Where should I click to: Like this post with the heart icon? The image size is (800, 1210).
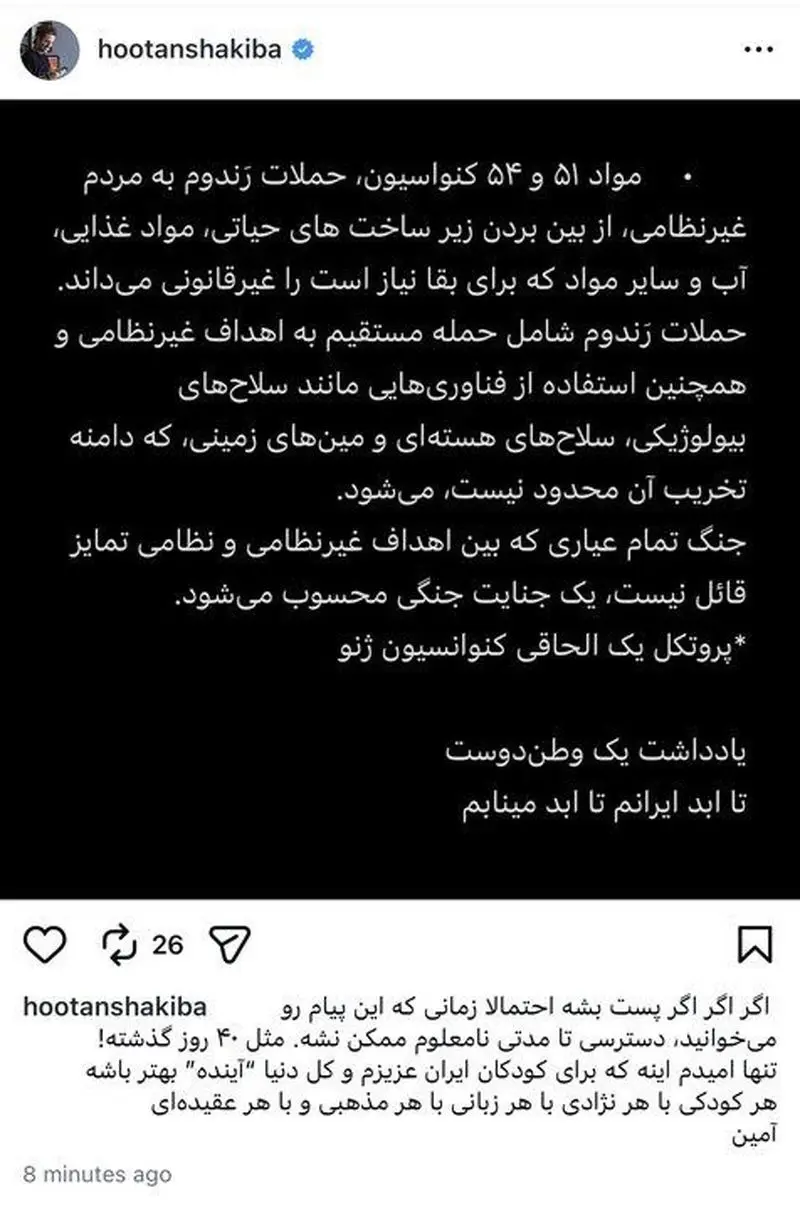point(42,944)
